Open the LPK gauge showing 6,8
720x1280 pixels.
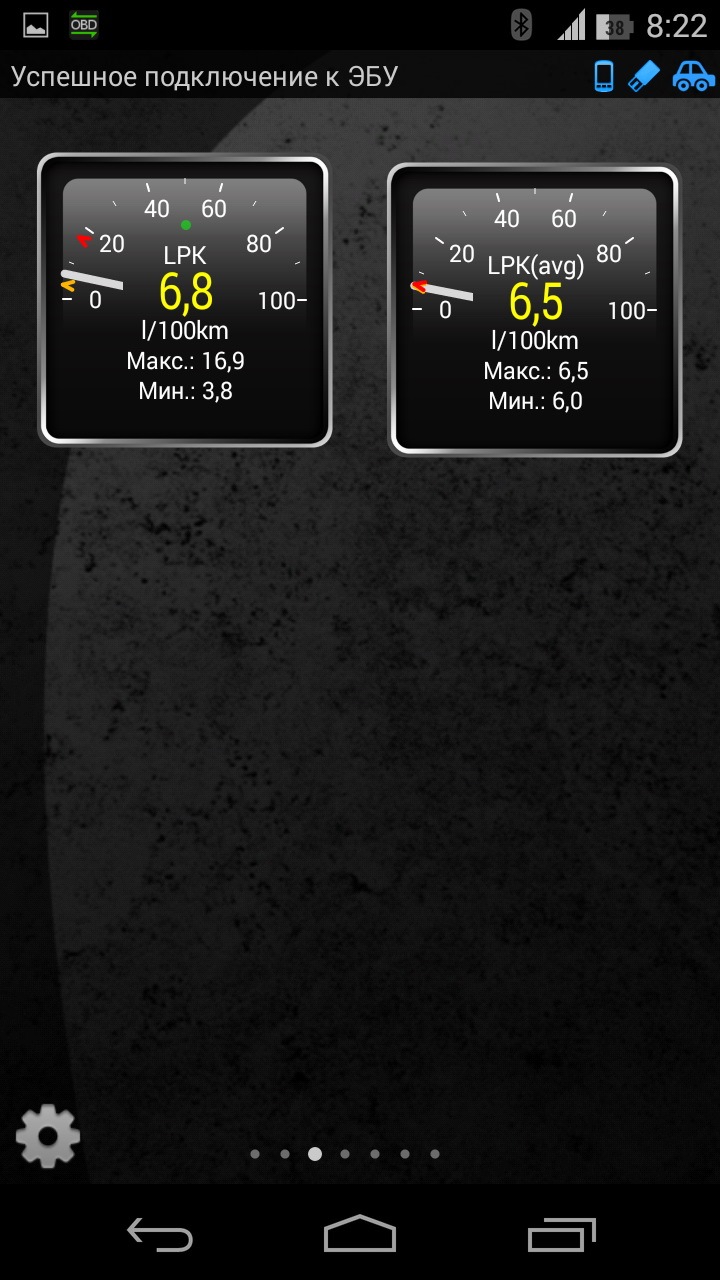click(x=185, y=300)
